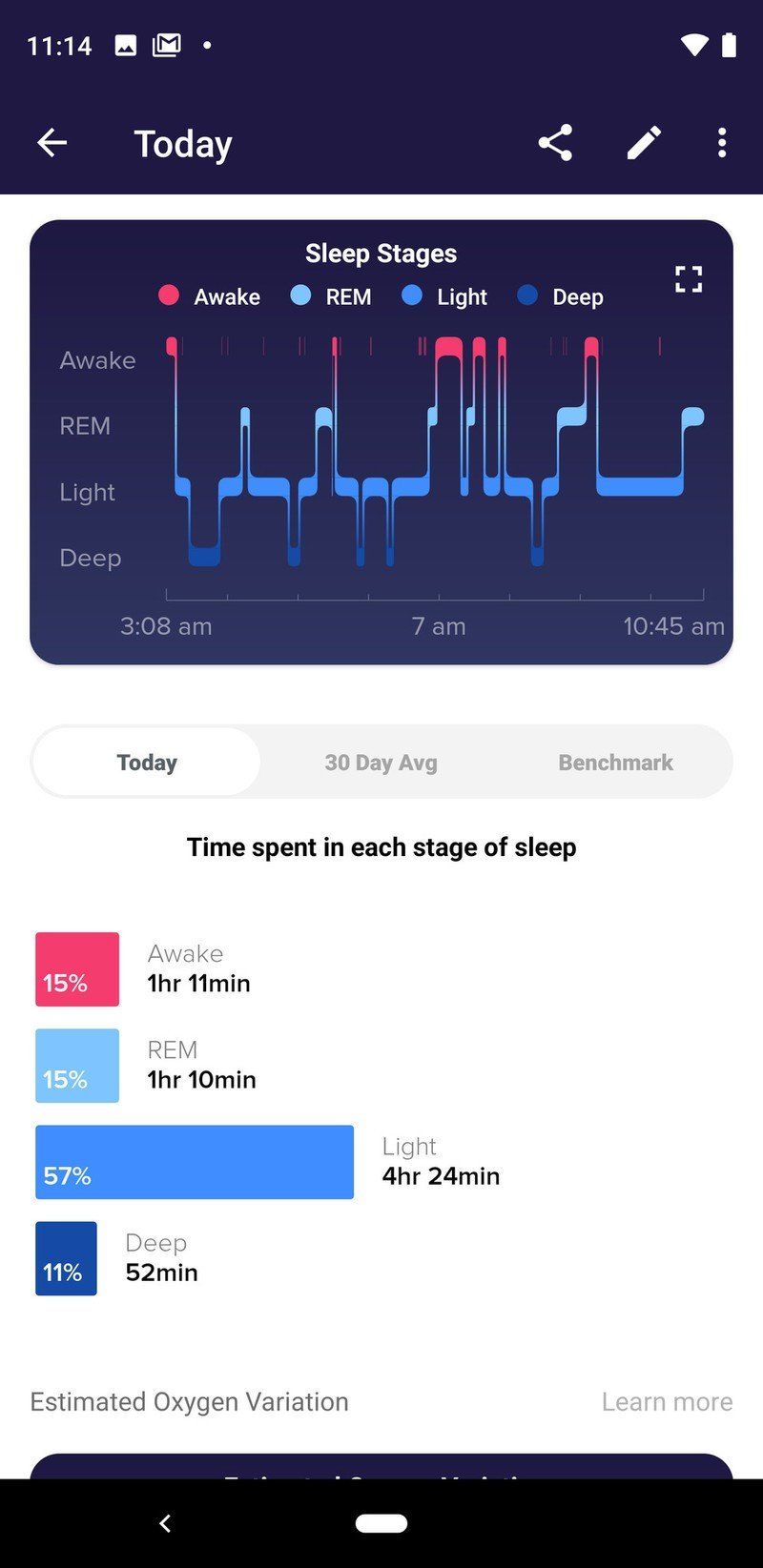Select the Light legend dot
Viewport: 763px width, 1568px height.
[x=411, y=296]
